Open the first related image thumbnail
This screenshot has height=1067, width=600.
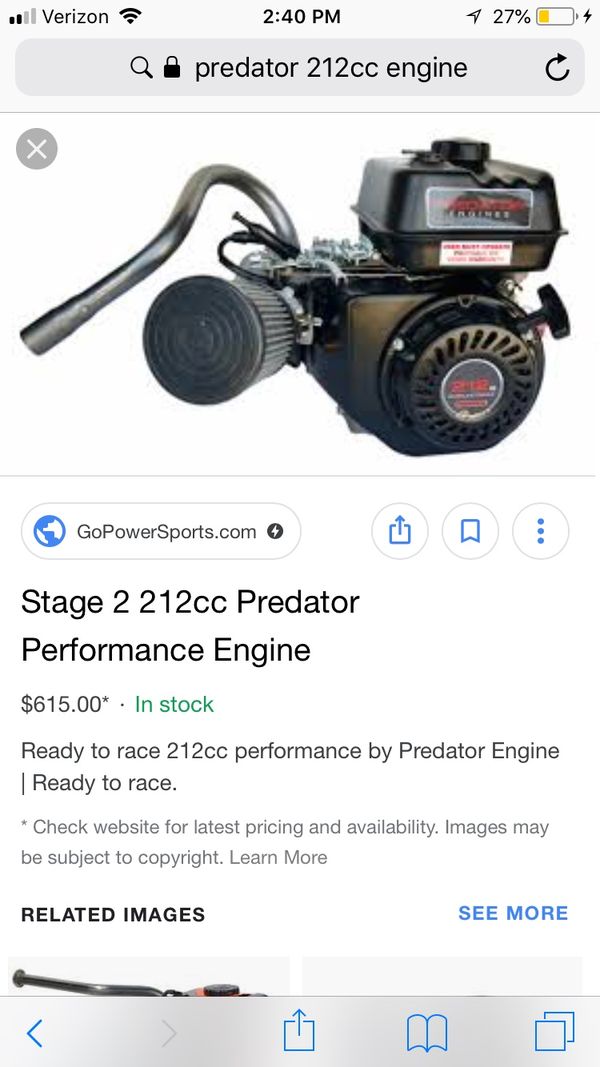[x=148, y=978]
